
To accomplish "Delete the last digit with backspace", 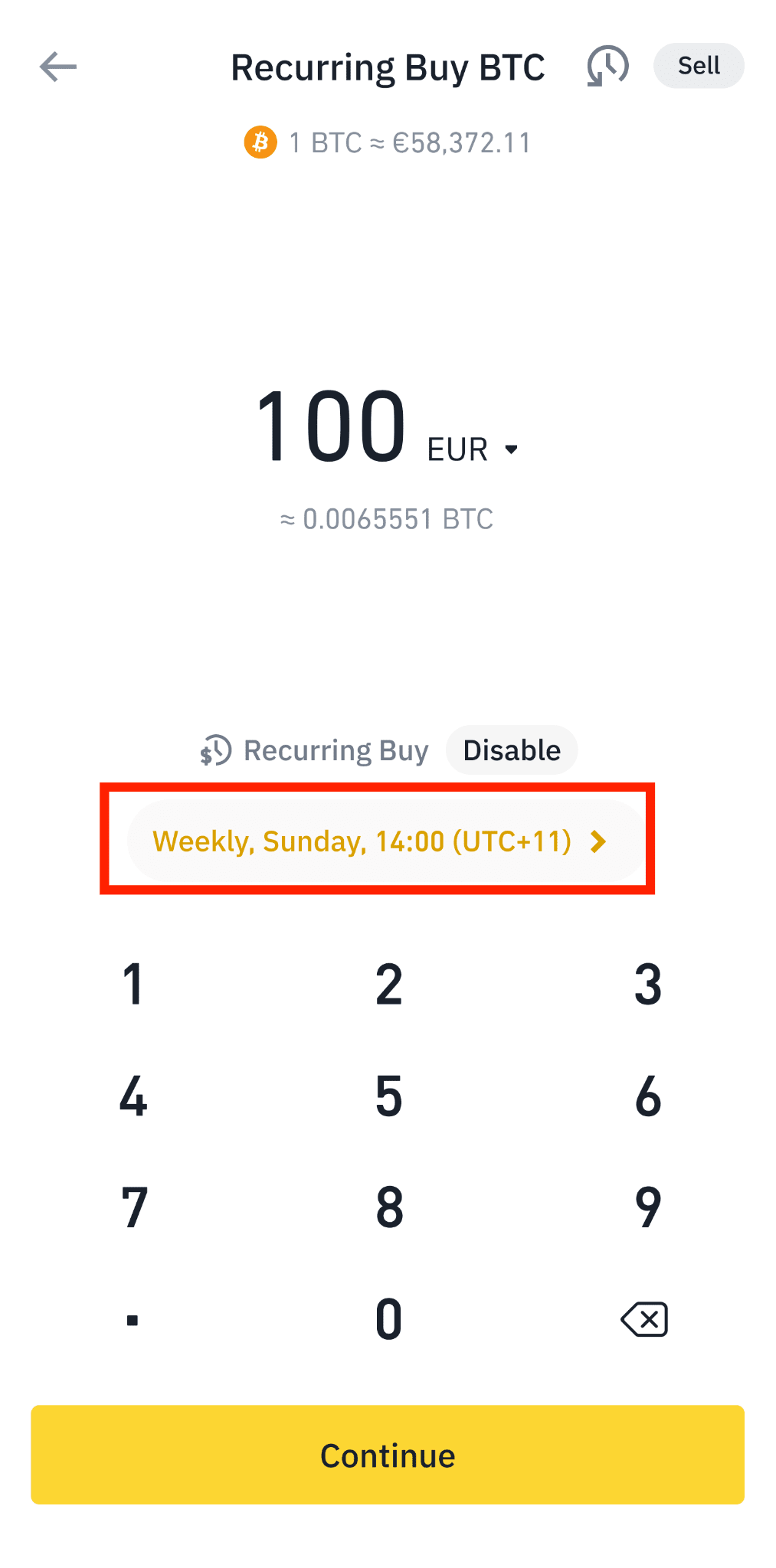I will (x=644, y=1320).
